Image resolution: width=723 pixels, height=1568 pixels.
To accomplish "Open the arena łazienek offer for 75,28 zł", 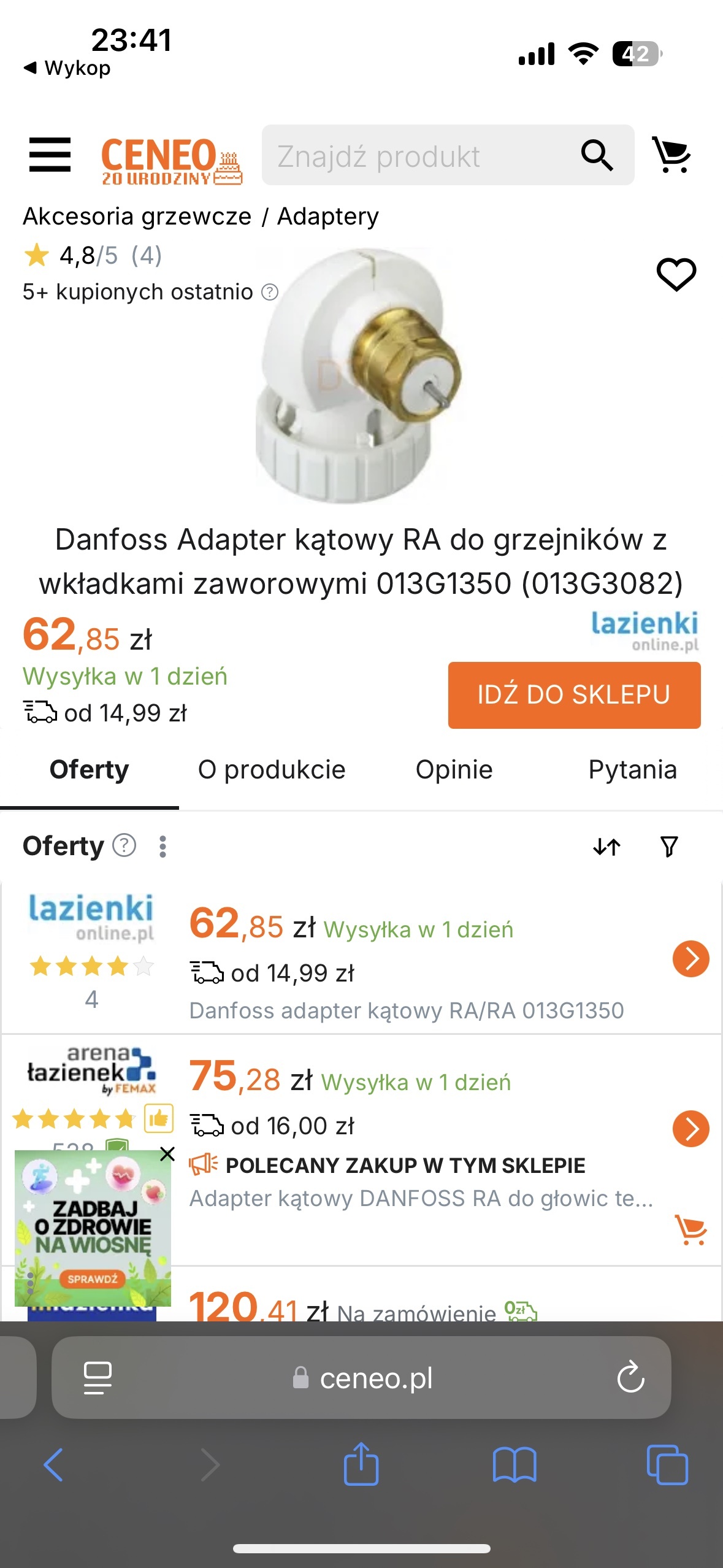I will click(x=690, y=1128).
